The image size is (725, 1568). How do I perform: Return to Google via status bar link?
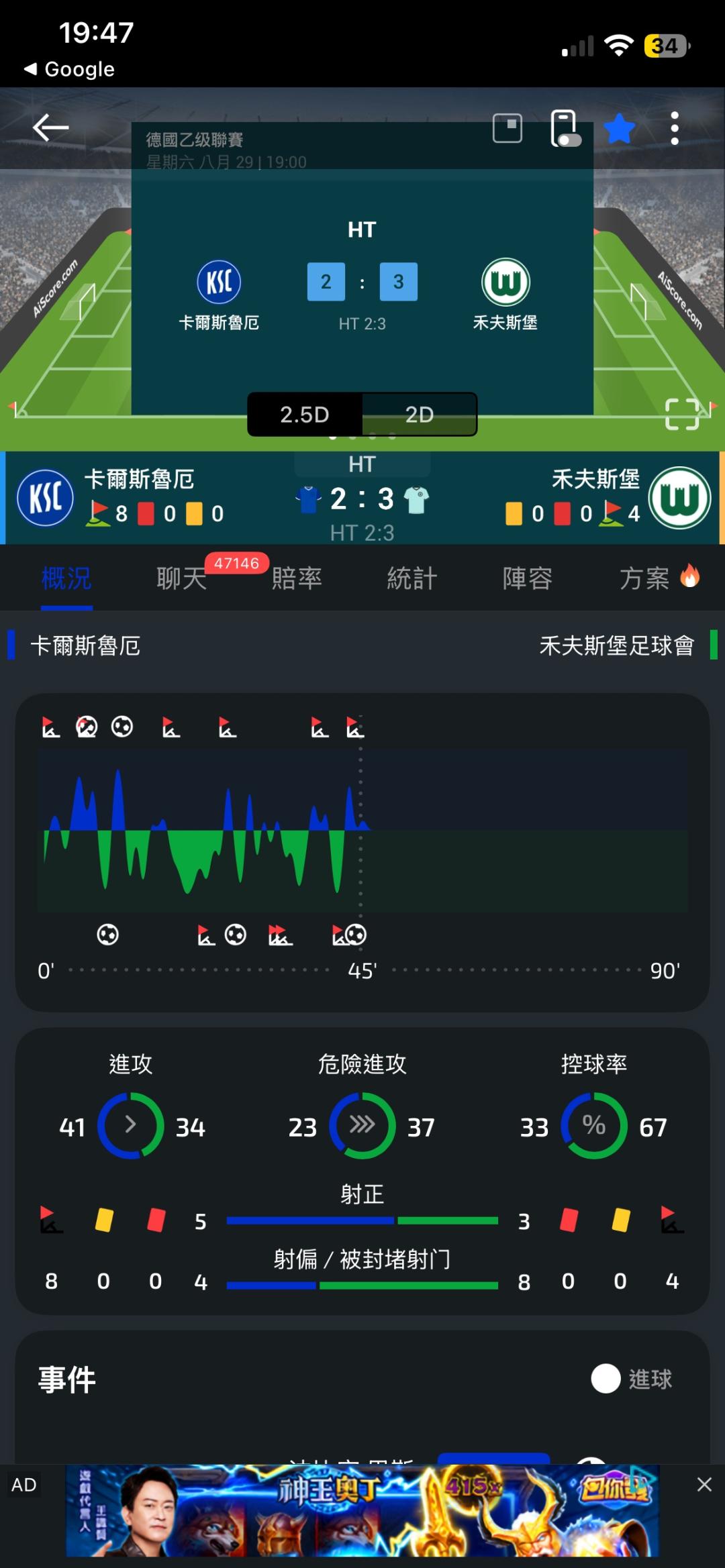pos(70,69)
